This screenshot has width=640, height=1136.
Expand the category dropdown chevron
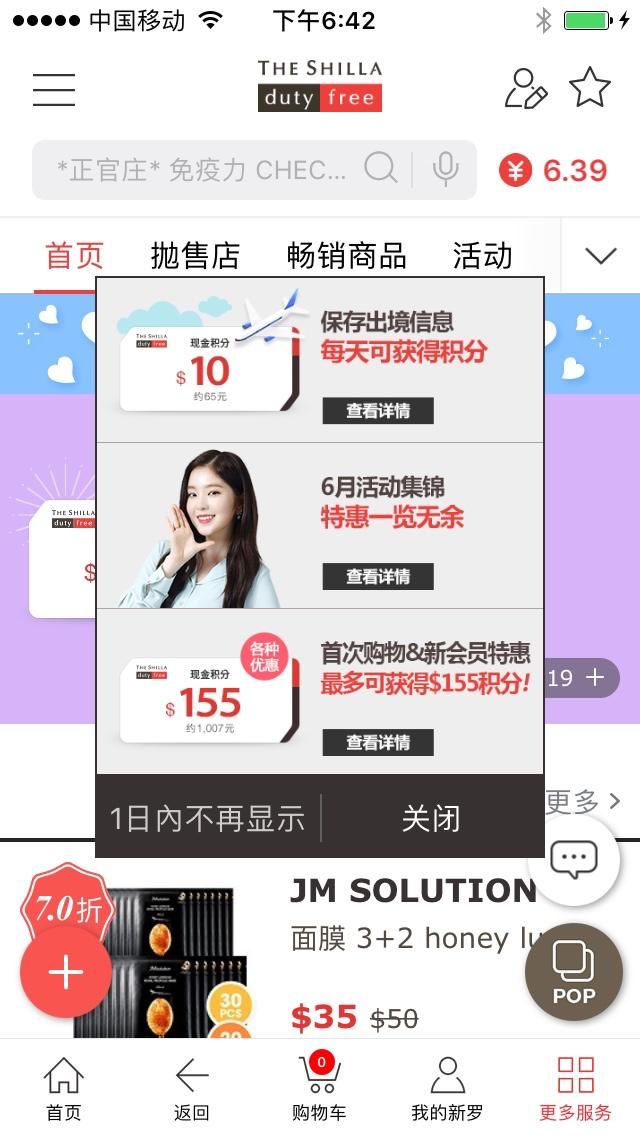click(600, 256)
